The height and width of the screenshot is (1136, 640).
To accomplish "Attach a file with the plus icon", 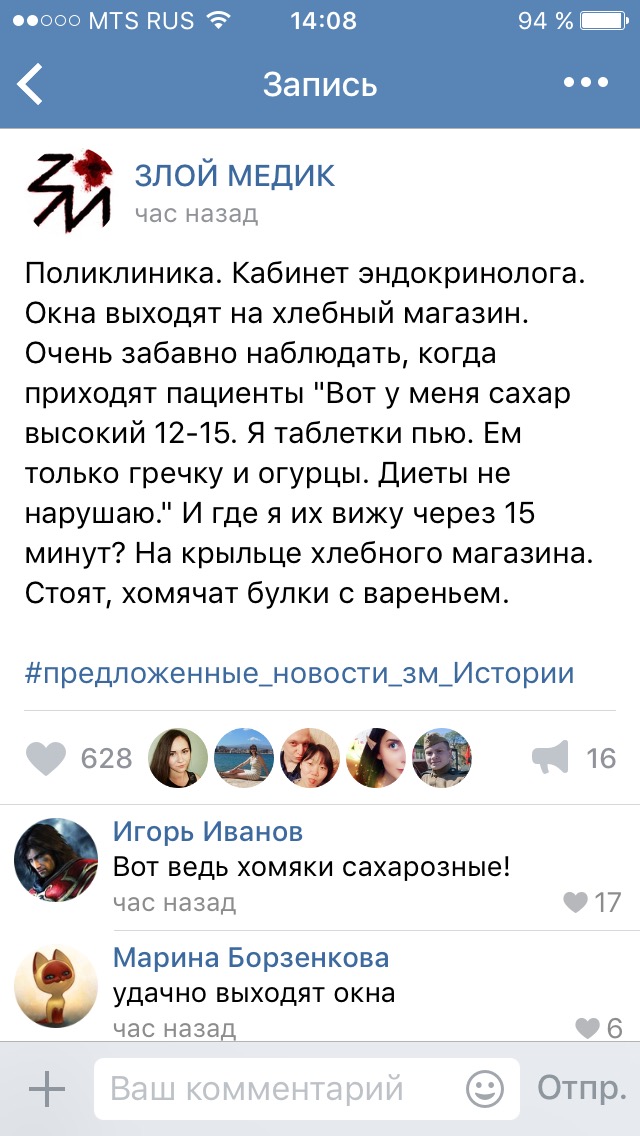I will 46,1089.
